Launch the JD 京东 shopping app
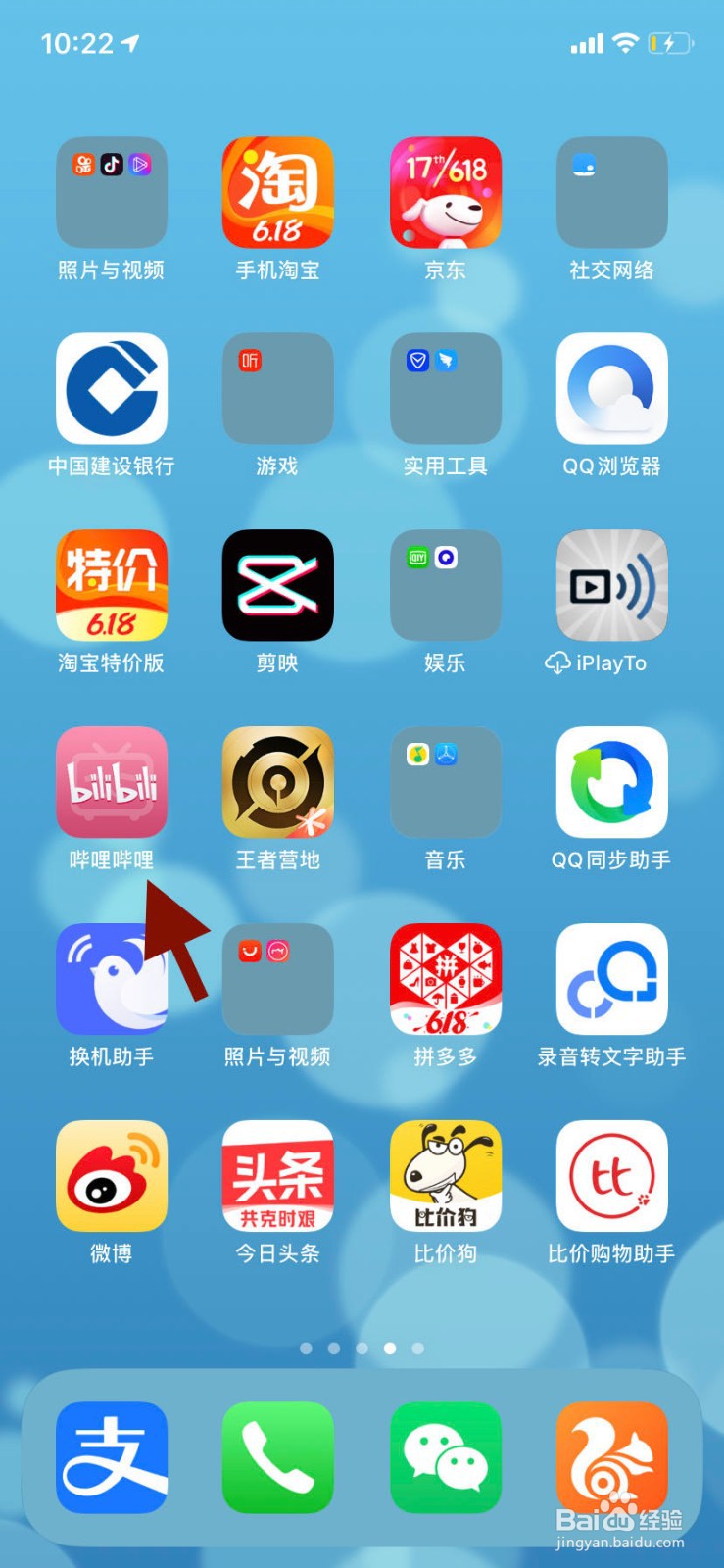 pos(445,193)
